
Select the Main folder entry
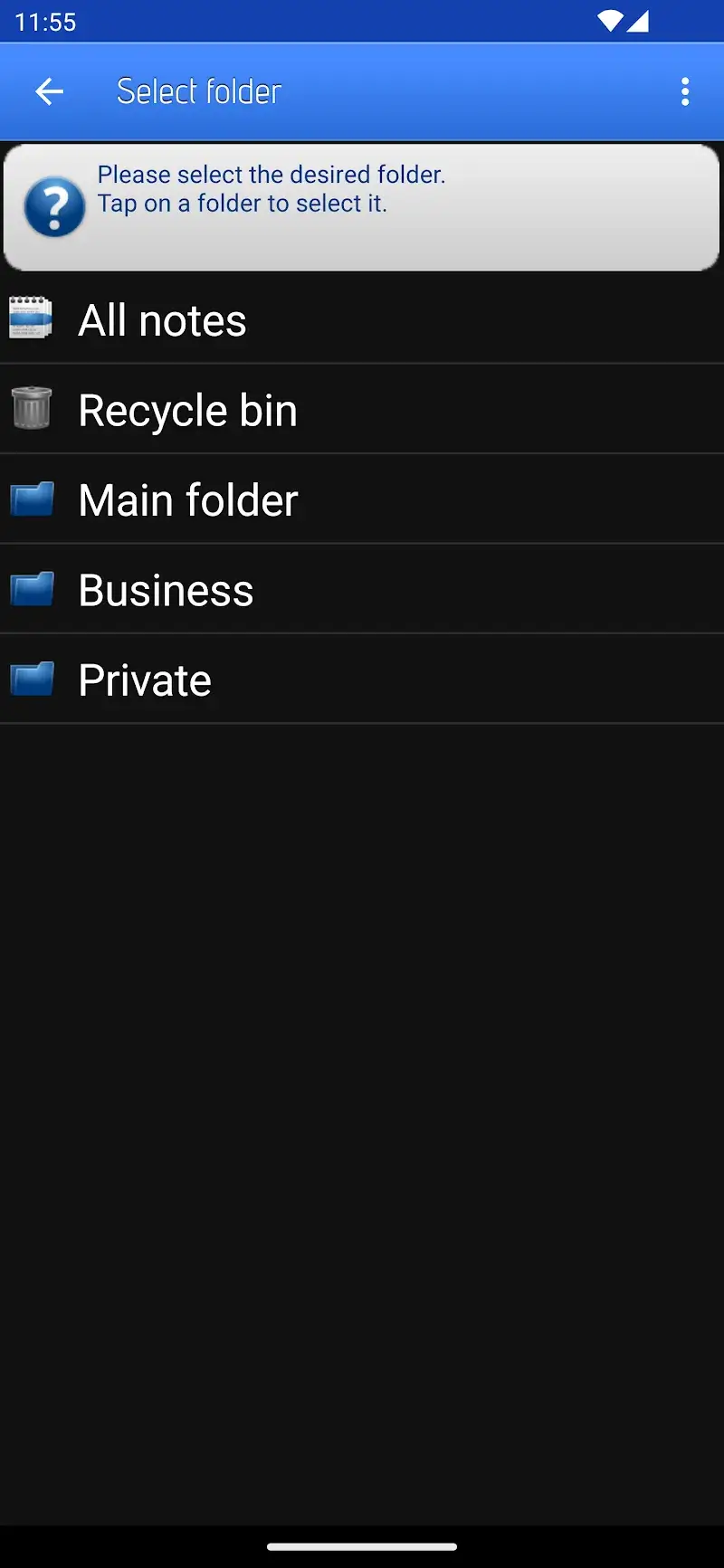click(362, 499)
